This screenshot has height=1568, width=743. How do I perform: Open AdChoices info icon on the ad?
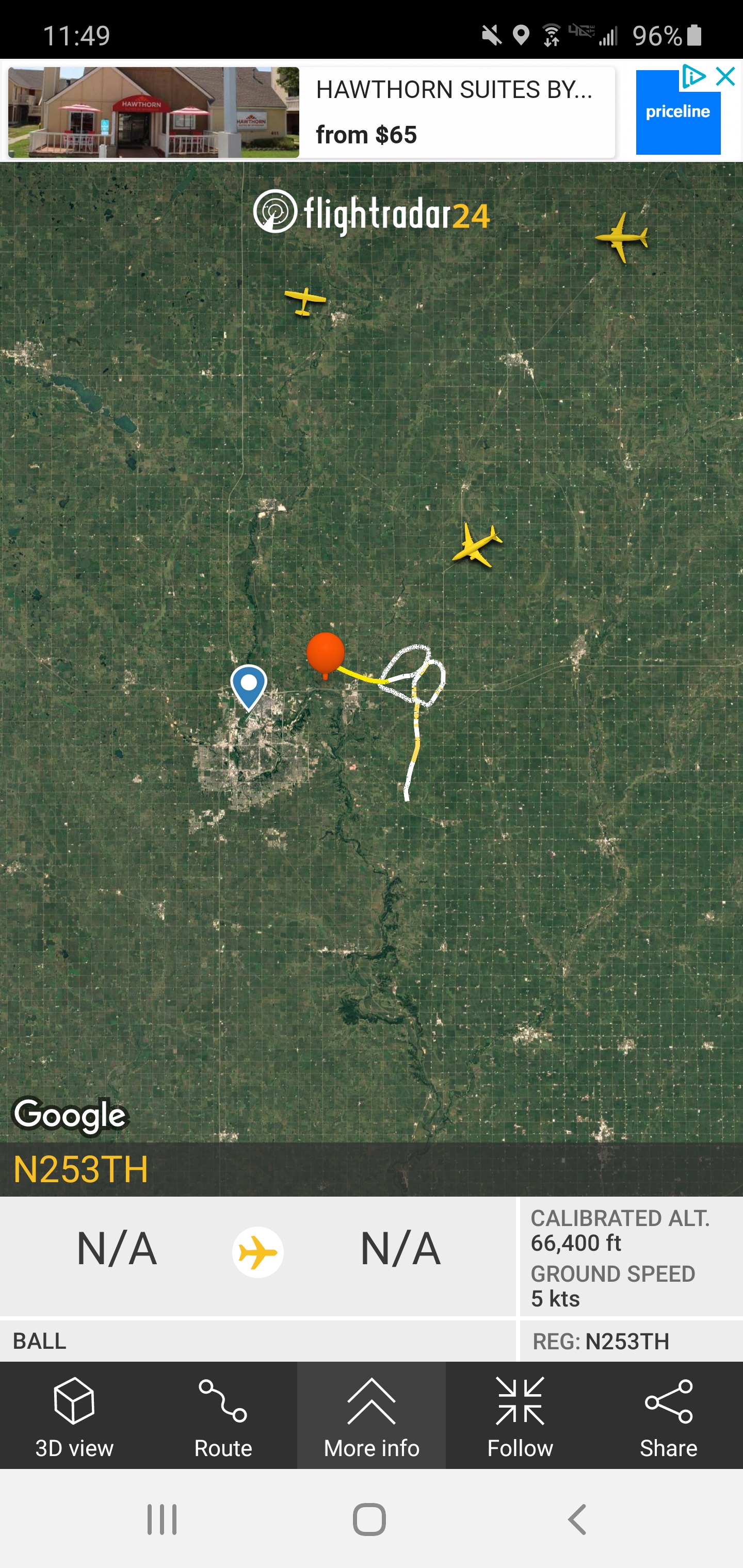693,77
